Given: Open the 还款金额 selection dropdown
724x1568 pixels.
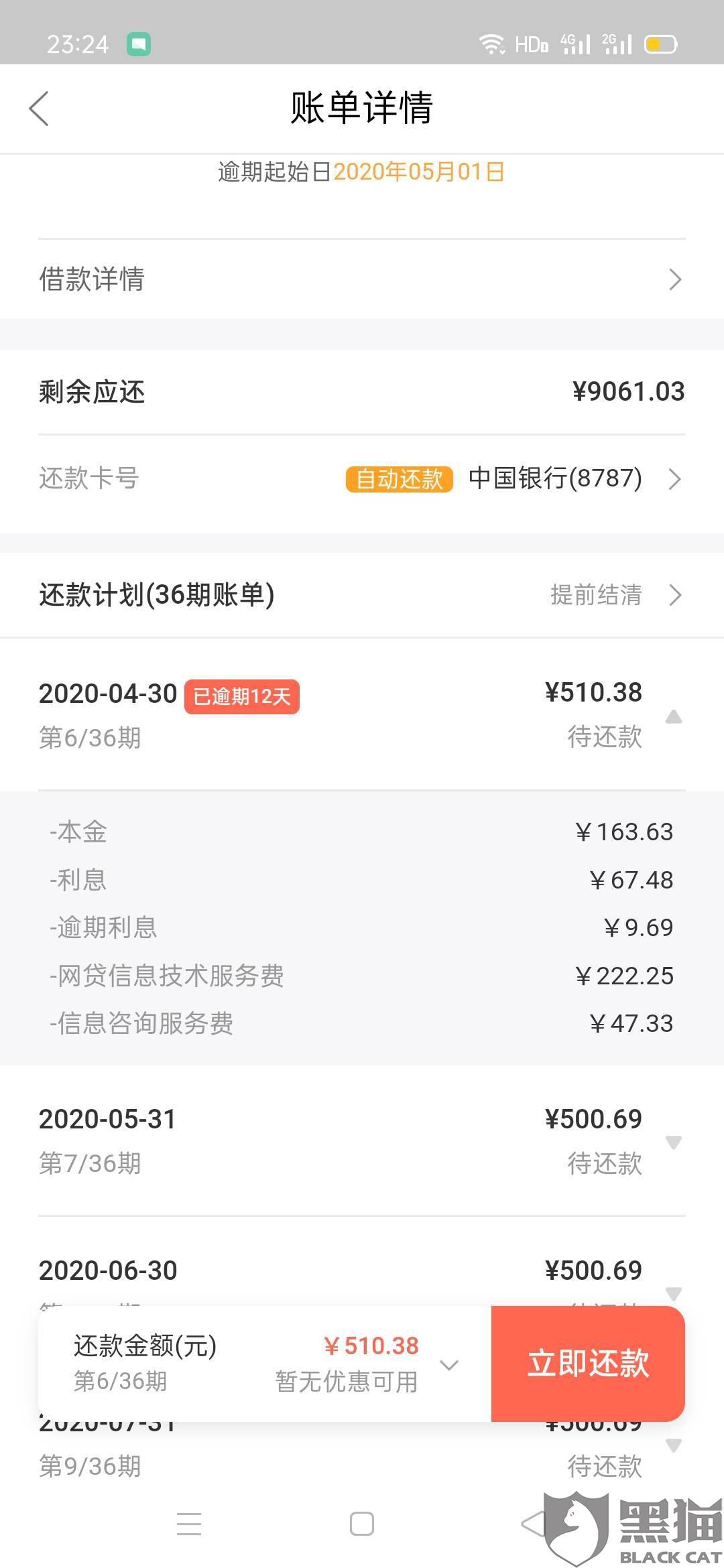Looking at the screenshot, I should pos(448,1364).
